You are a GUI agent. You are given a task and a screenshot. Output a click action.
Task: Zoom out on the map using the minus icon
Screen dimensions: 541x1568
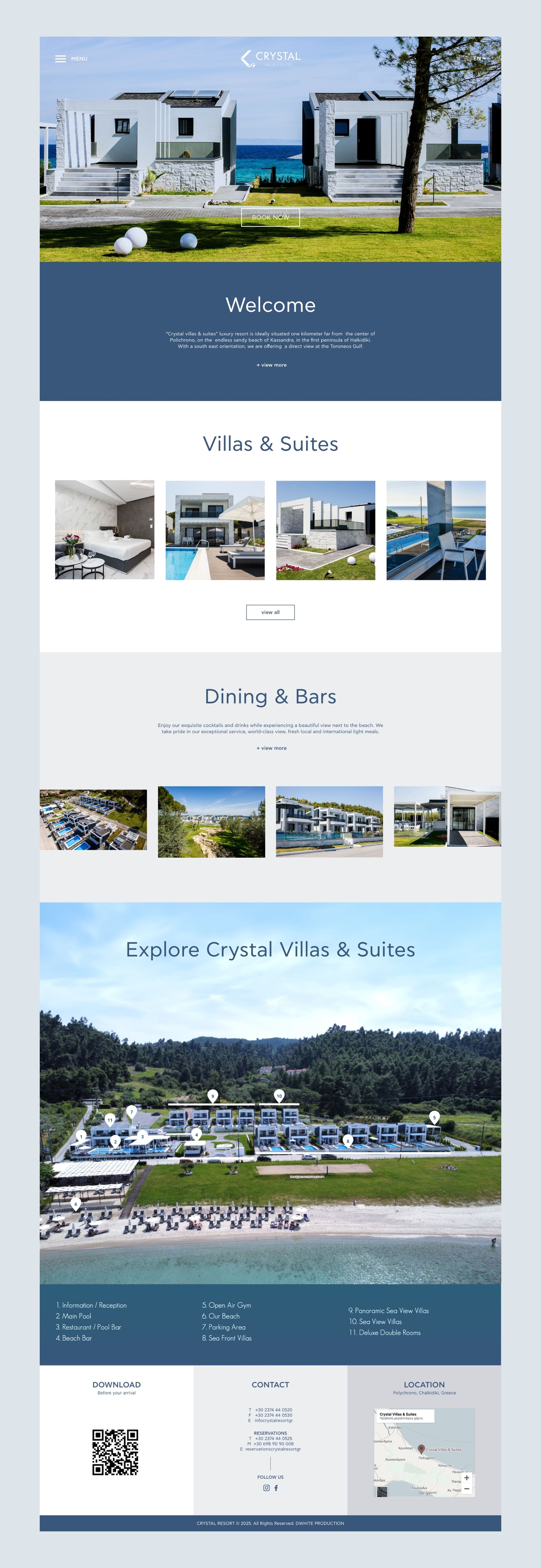pyautogui.click(x=467, y=1489)
